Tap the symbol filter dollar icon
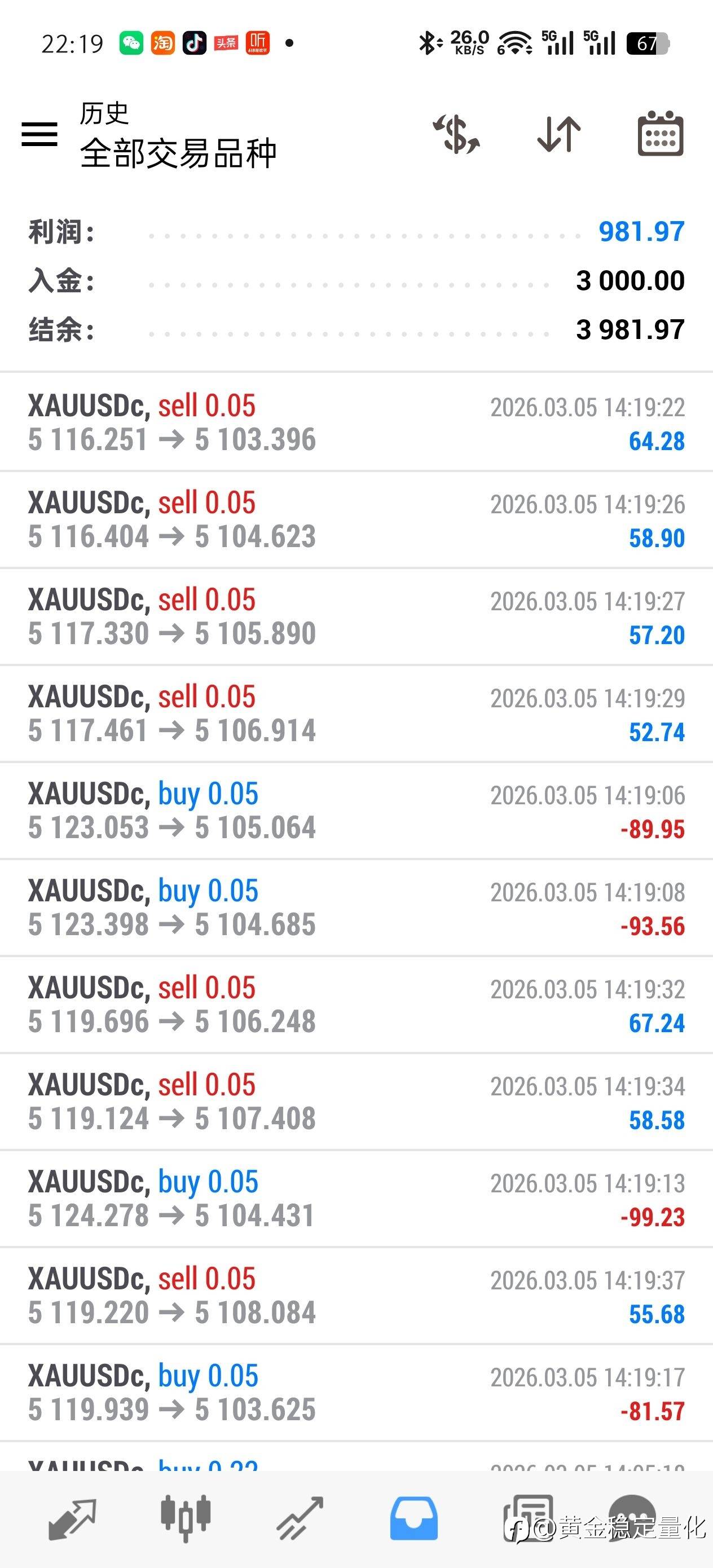The image size is (713, 1568). [x=456, y=134]
